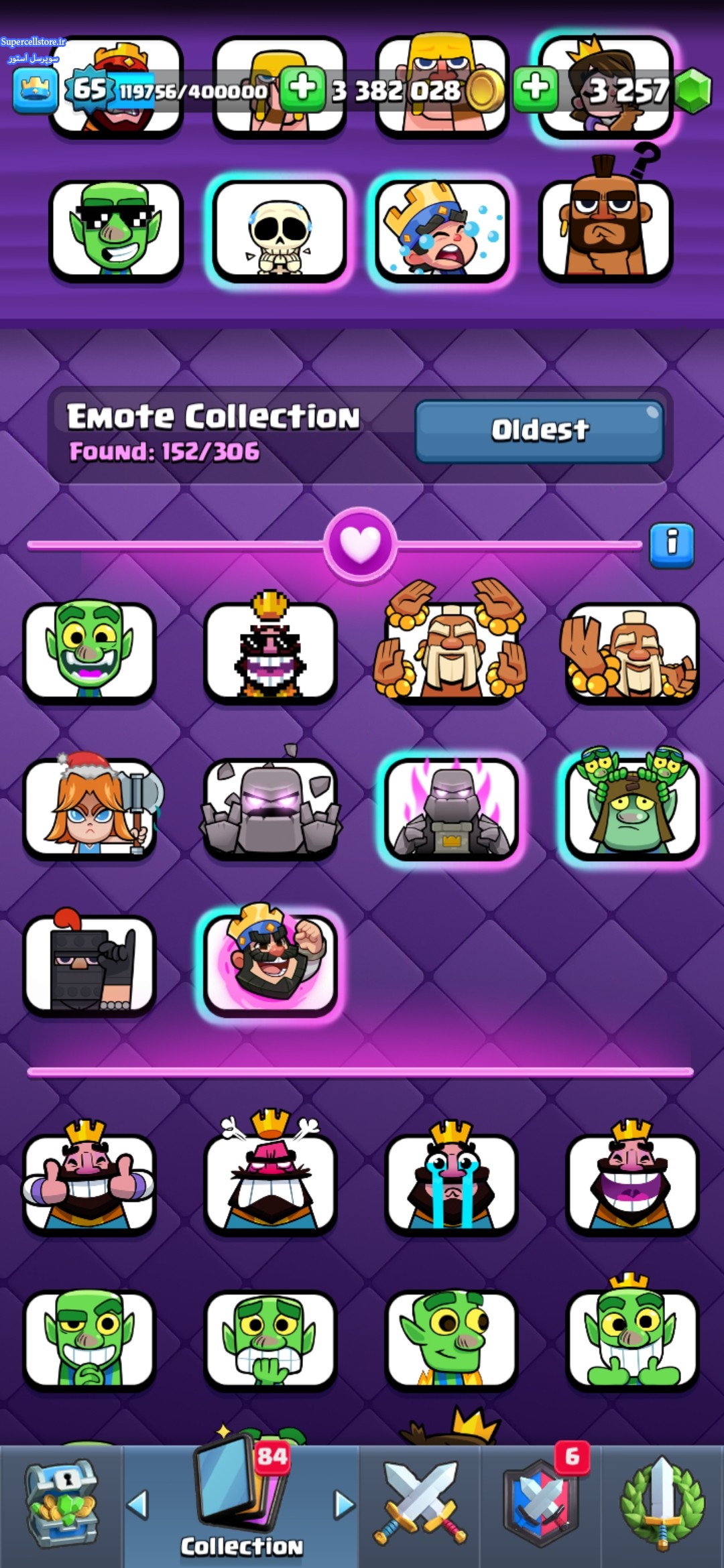The width and height of the screenshot is (724, 1568).
Task: Open the crown King level icon
Action: click(34, 89)
